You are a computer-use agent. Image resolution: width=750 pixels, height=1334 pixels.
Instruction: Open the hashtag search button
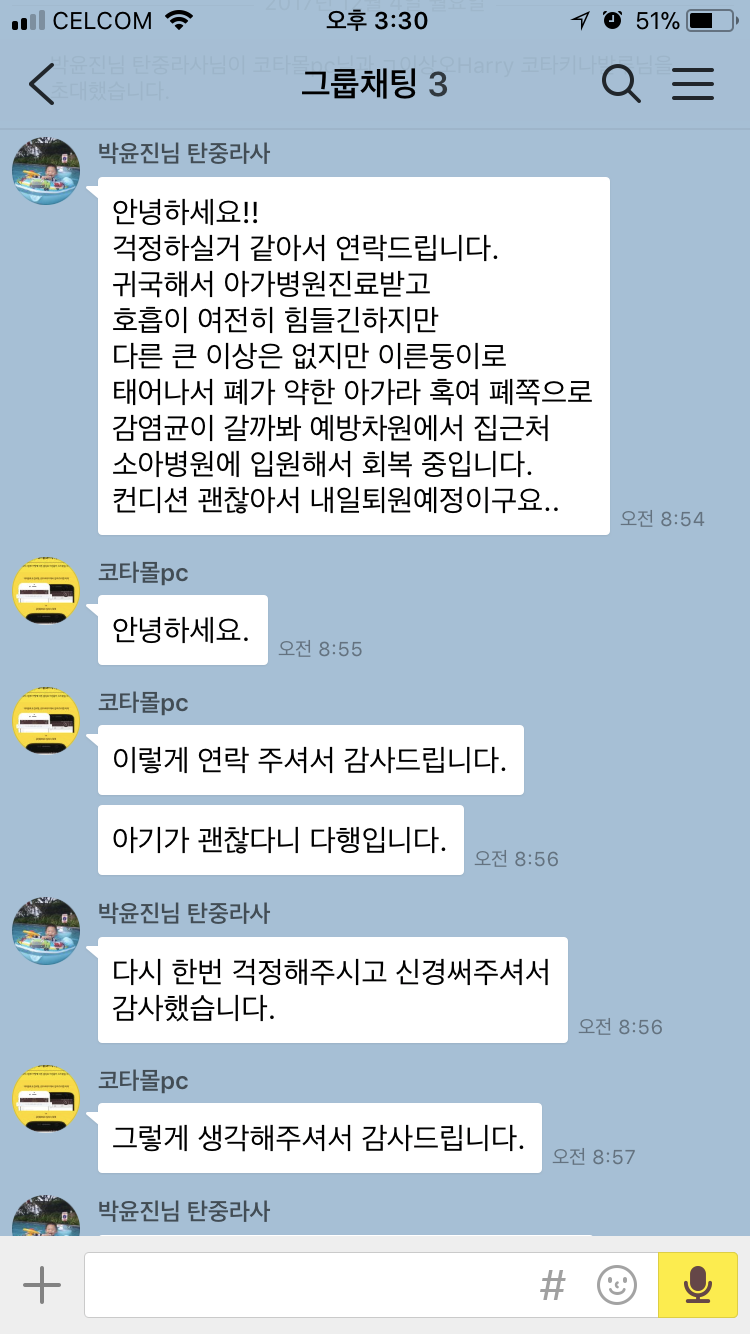553,1284
